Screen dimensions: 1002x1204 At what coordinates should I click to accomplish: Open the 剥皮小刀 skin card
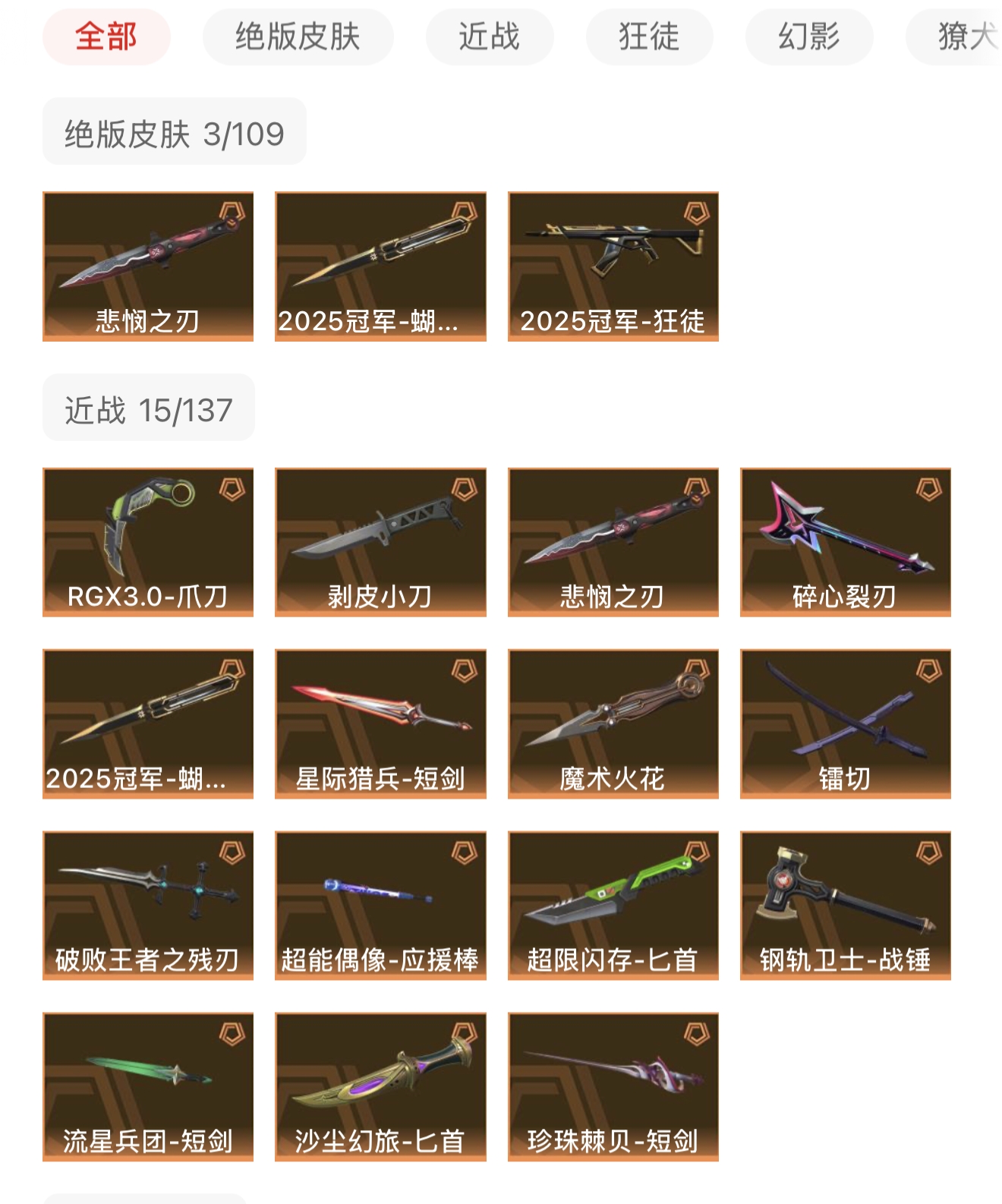(x=380, y=541)
